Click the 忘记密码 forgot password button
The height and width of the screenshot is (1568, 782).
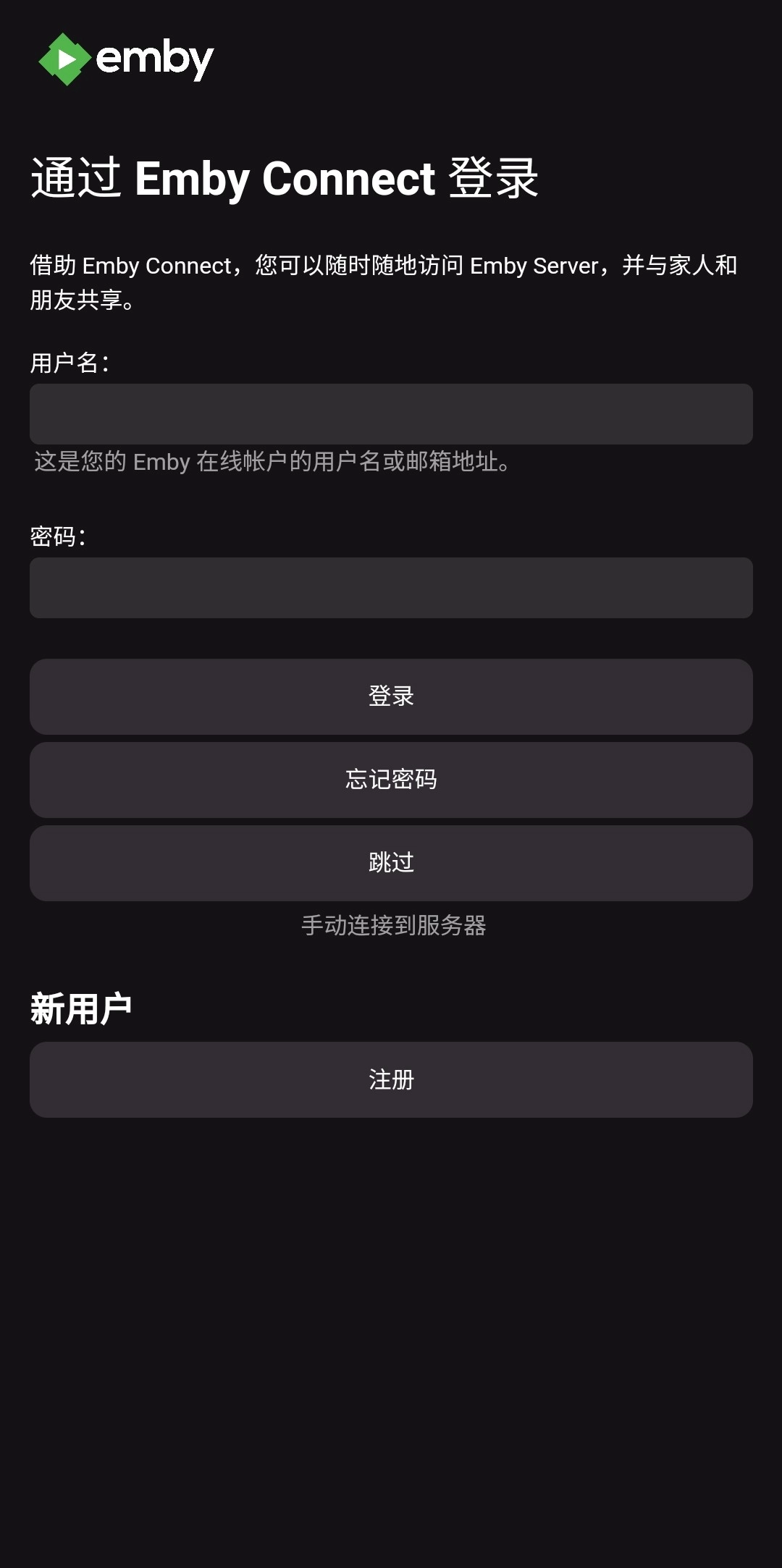391,780
